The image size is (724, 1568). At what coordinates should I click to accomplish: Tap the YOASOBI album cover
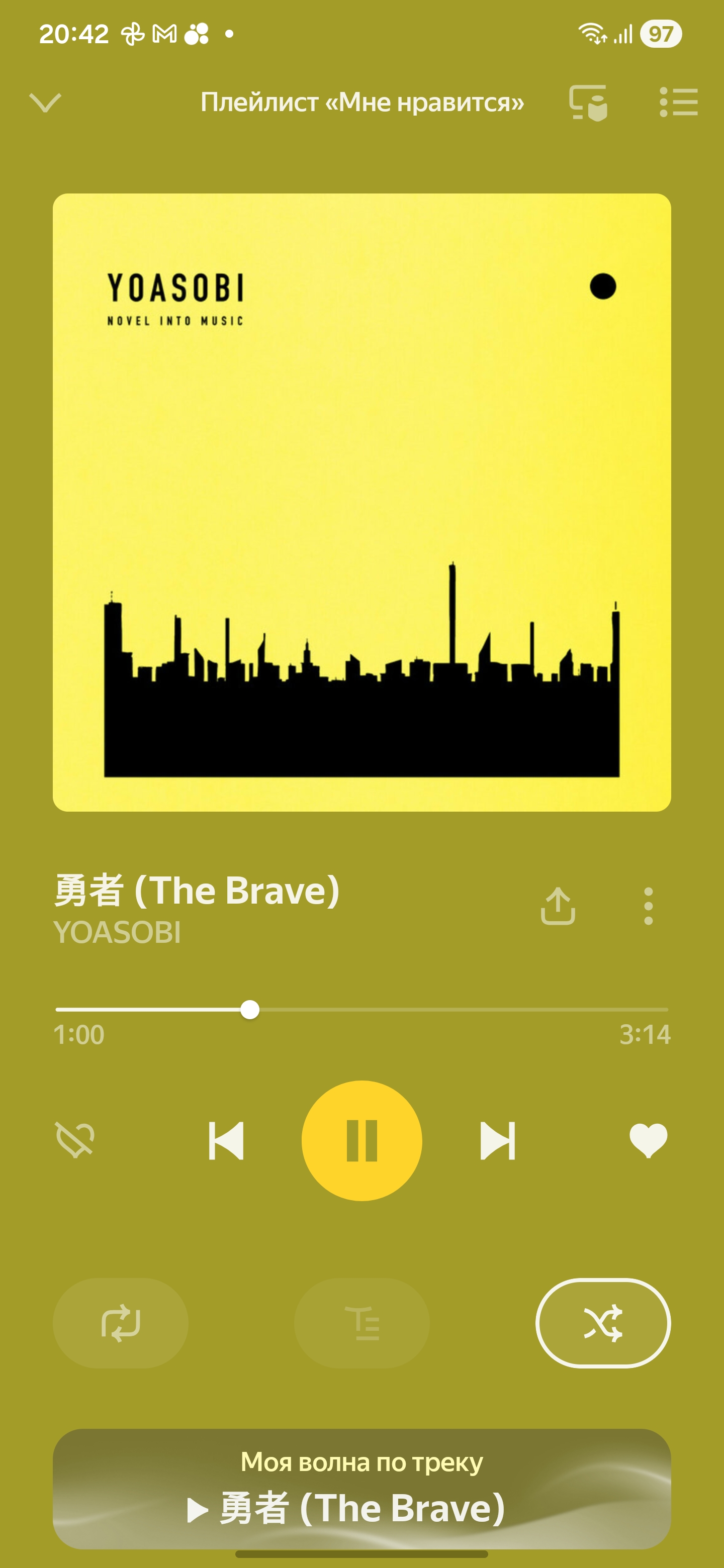coord(361,502)
